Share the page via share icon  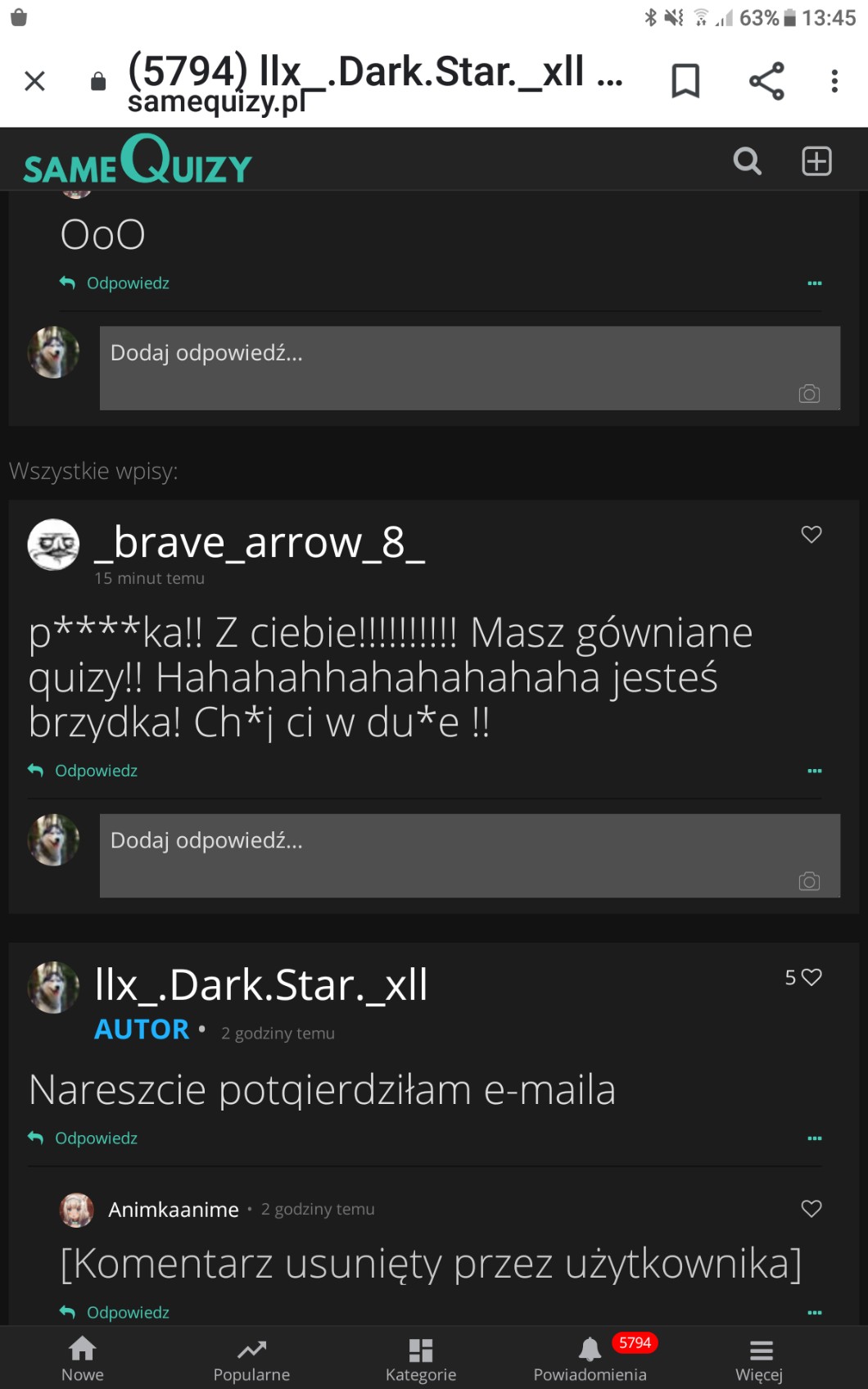(x=766, y=81)
